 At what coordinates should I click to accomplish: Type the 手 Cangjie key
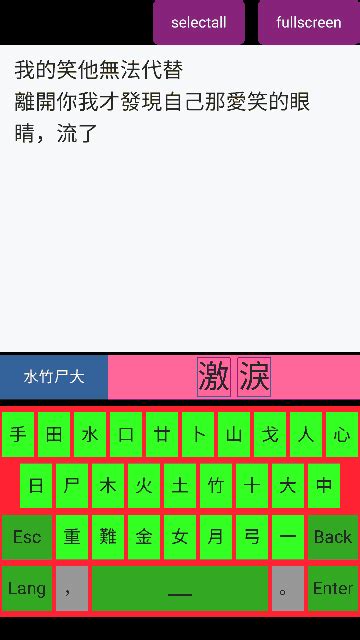[x=18, y=434]
